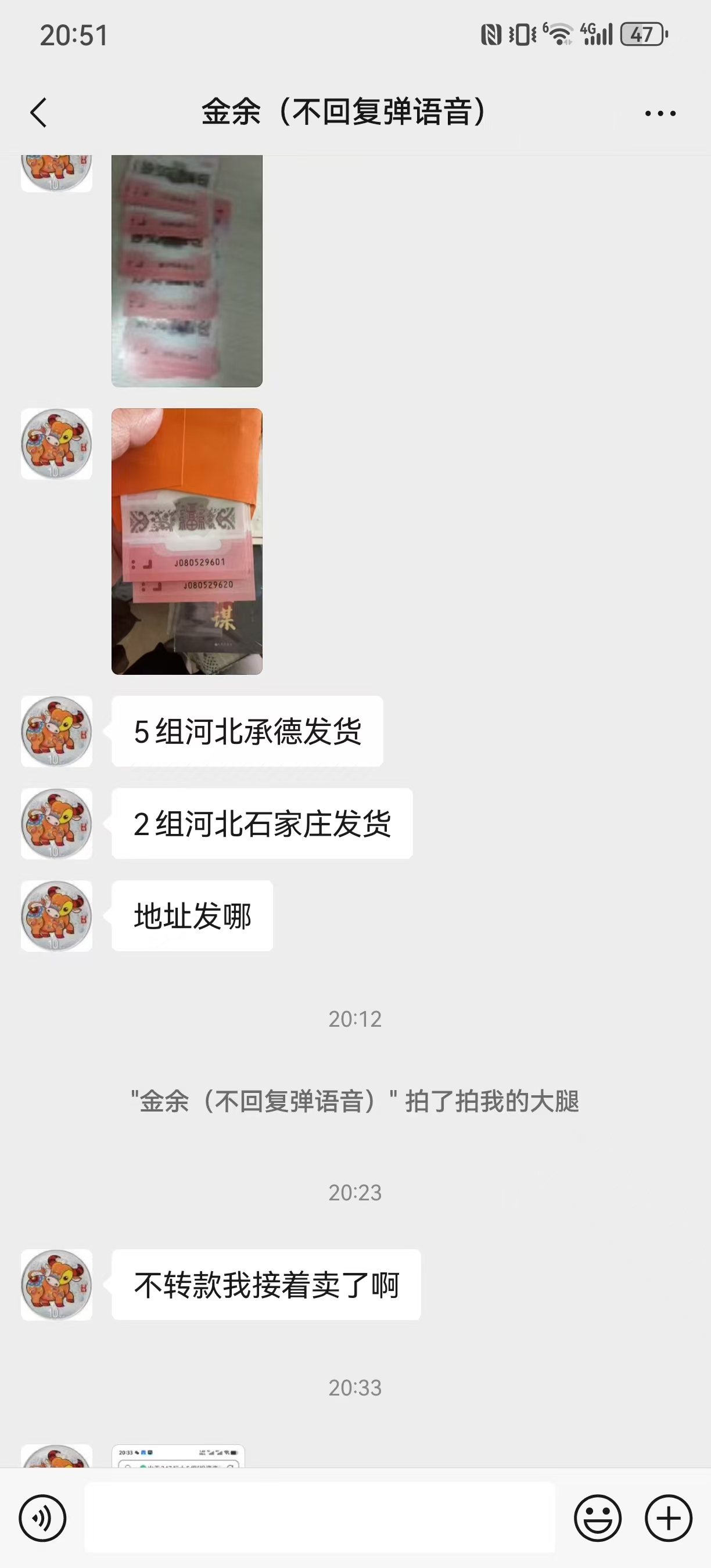Open the plus attachments menu
Viewport: 711px width, 1568px height.
pyautogui.click(x=668, y=1518)
